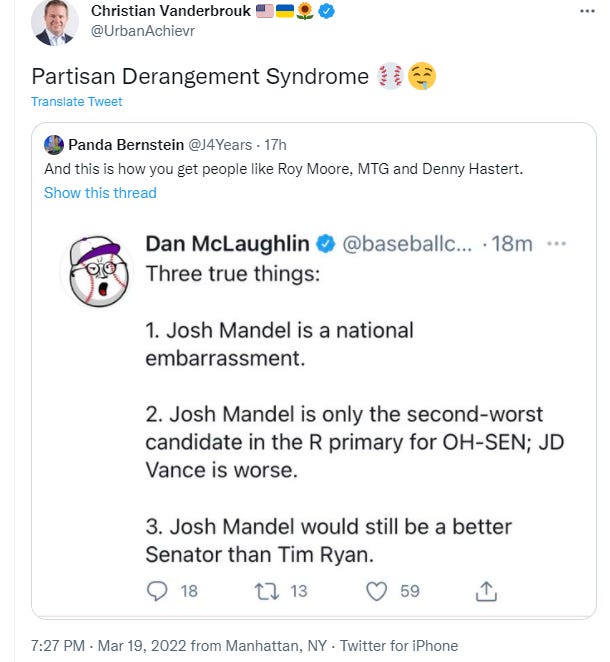Show this thread from Panda Bernstein
Viewport: 610px width, 662px height.
point(100,192)
